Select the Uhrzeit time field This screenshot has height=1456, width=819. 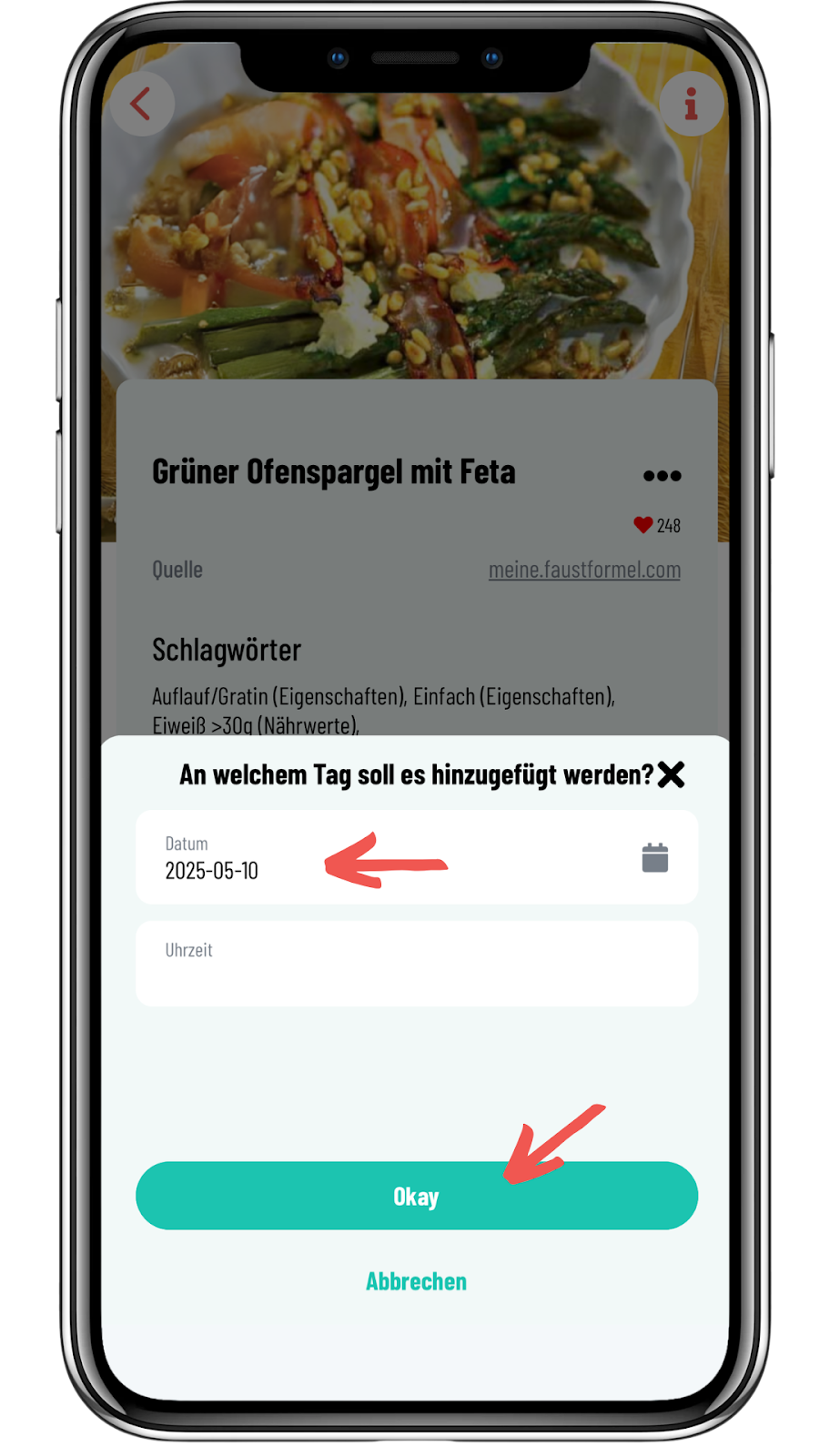(x=416, y=964)
